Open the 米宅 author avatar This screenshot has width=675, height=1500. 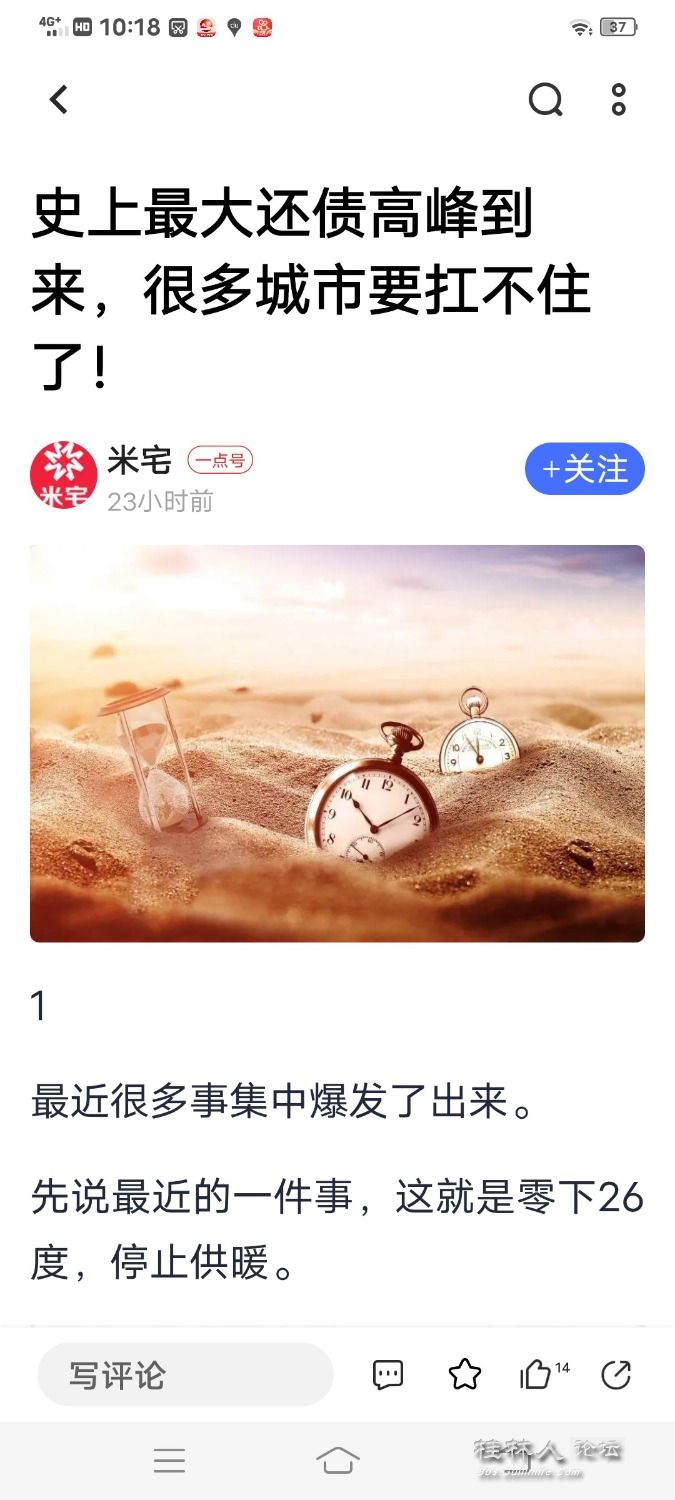click(64, 474)
